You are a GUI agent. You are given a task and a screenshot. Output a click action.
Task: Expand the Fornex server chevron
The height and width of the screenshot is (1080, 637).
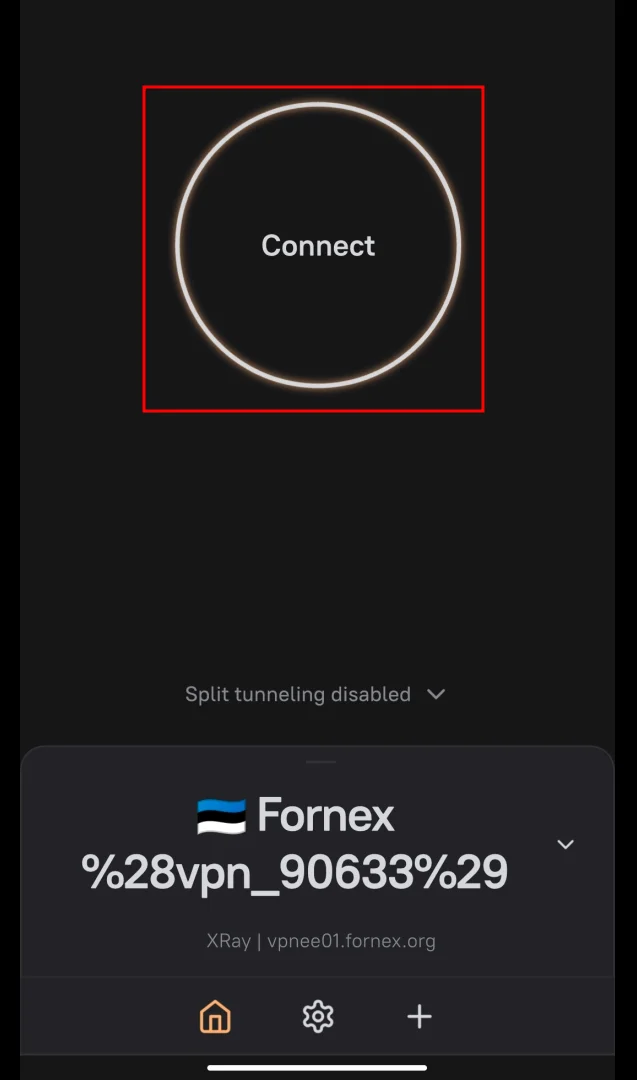tap(565, 844)
